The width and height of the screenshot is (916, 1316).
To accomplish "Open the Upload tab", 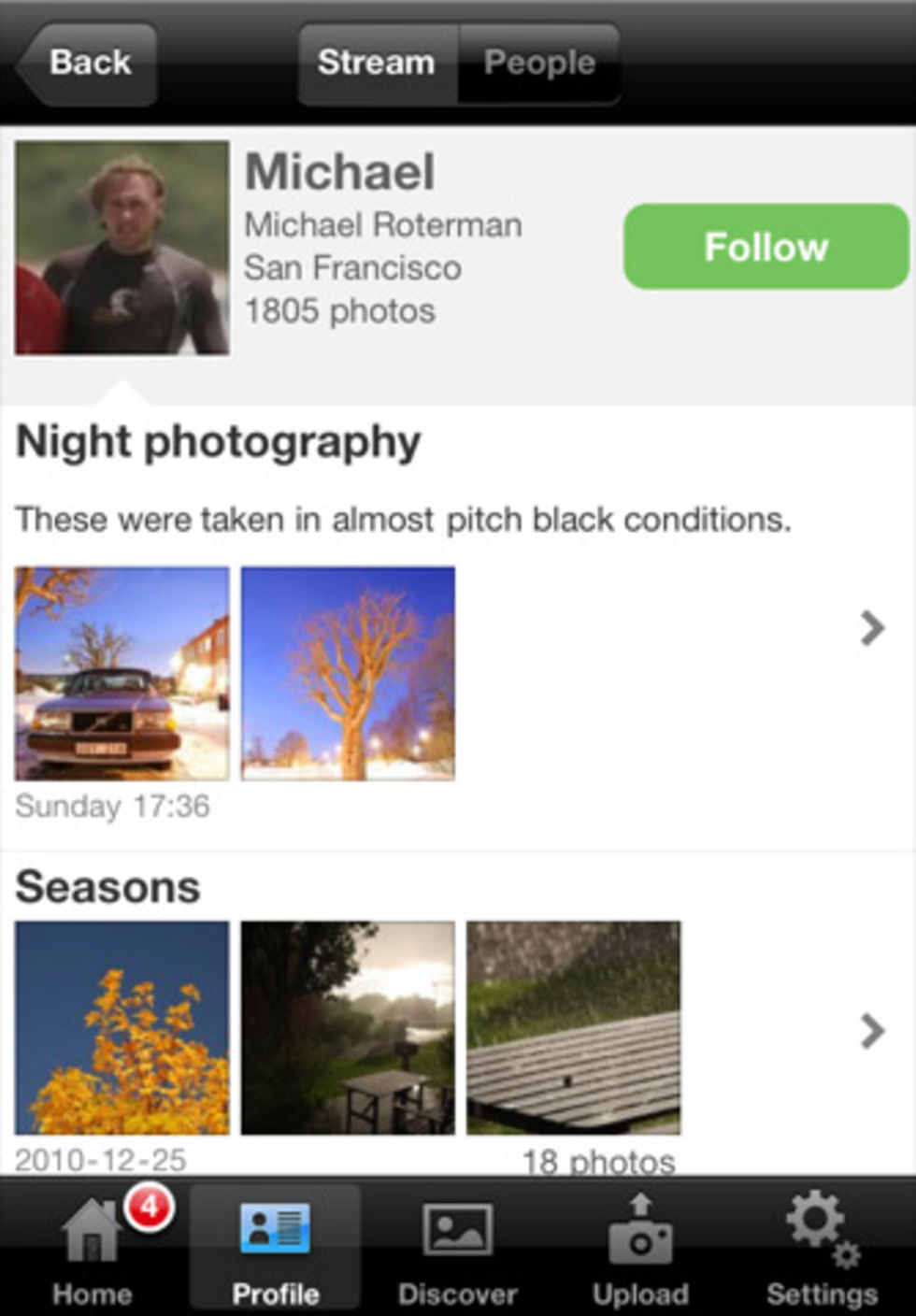I will click(640, 1248).
